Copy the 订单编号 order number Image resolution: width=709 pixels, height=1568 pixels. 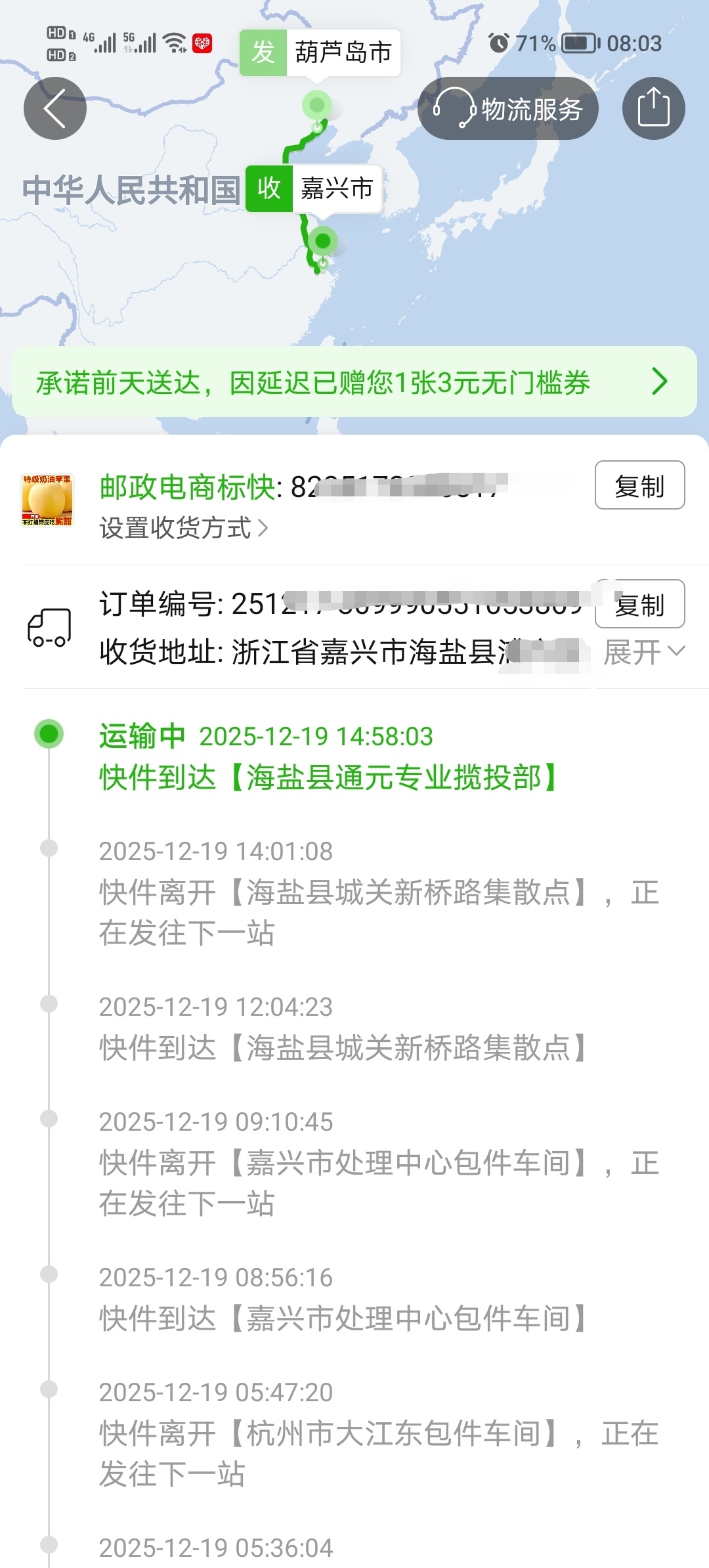(x=639, y=604)
